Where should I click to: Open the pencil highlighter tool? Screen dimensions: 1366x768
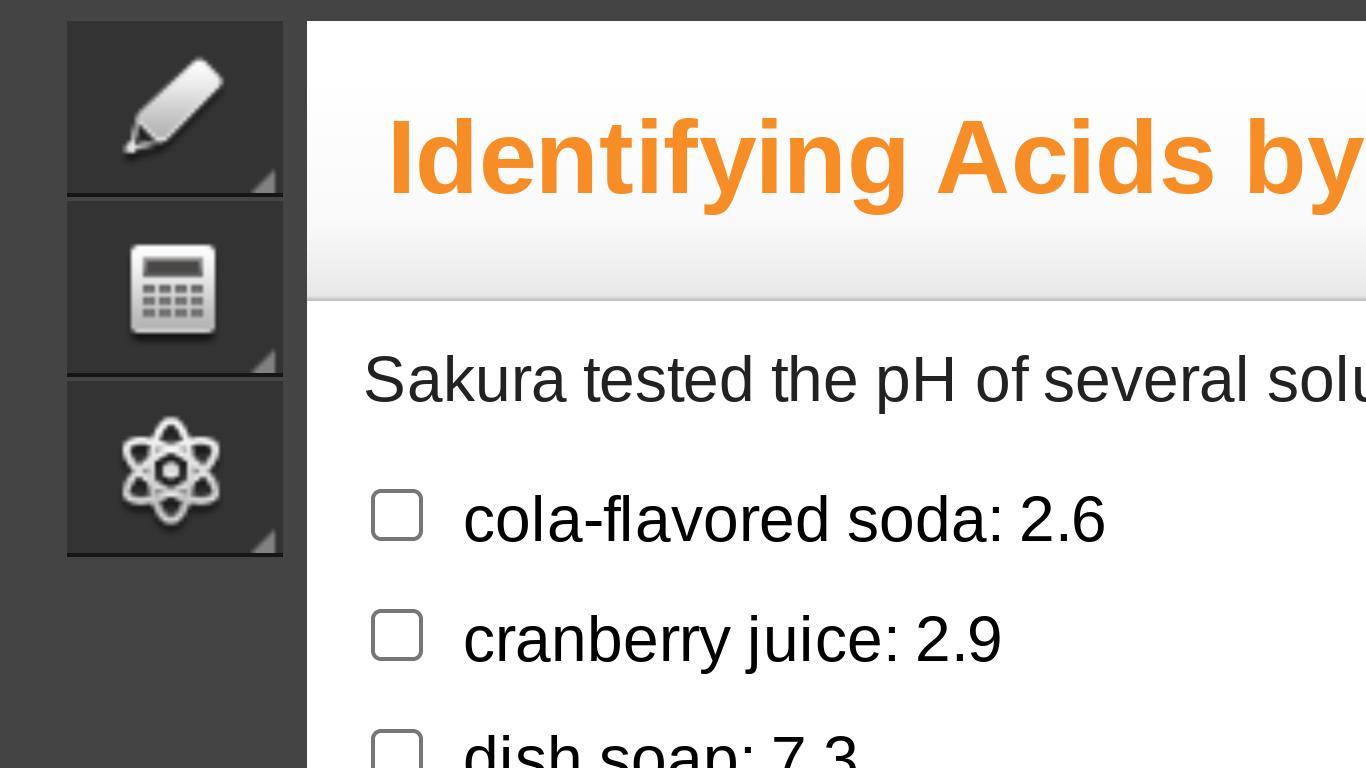175,108
